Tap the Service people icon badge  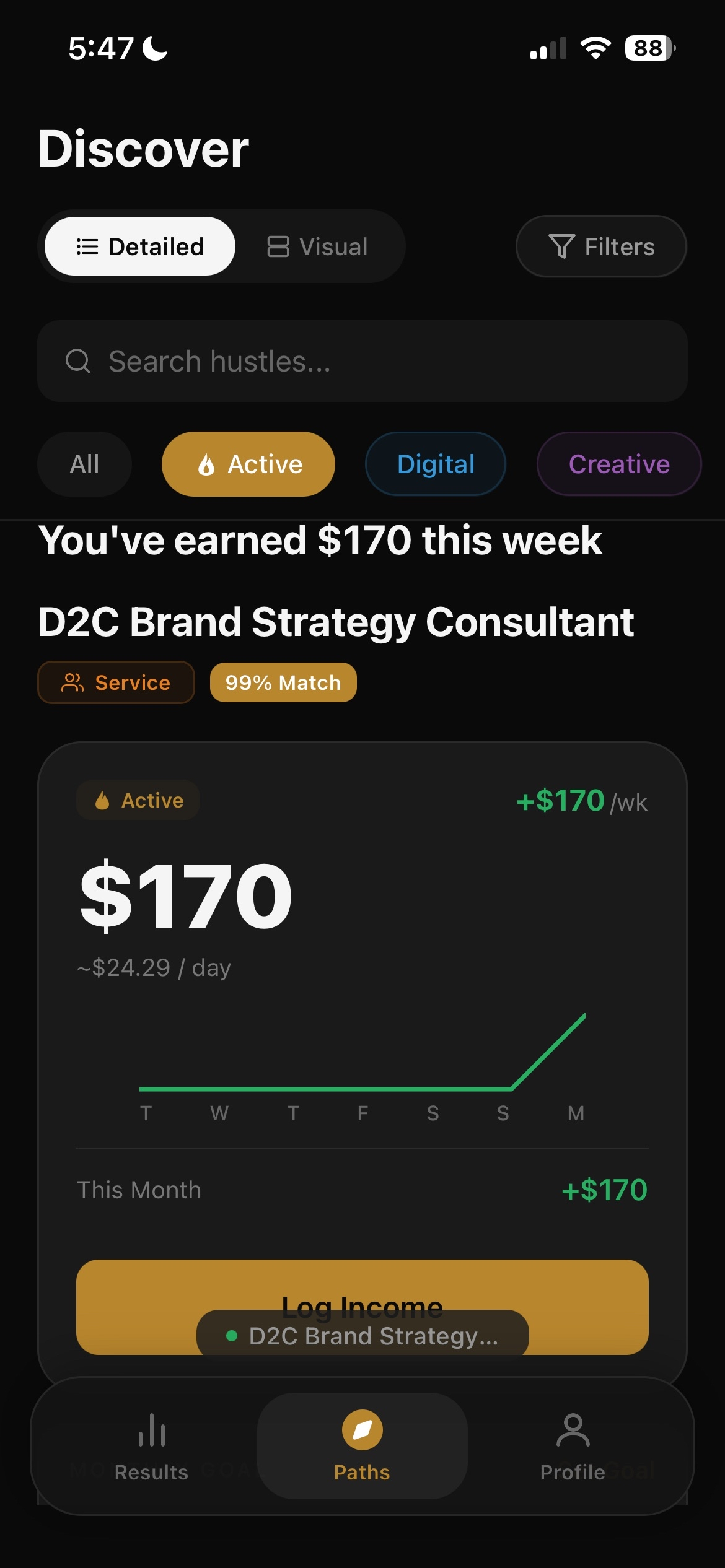[72, 682]
